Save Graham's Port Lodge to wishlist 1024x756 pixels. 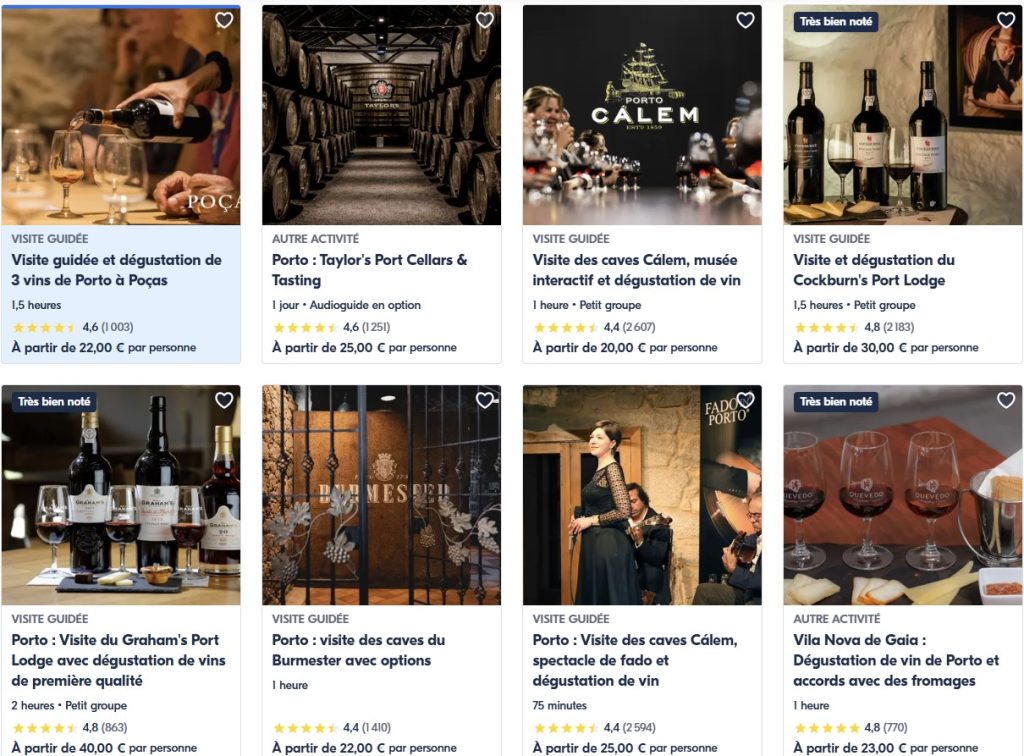(224, 400)
